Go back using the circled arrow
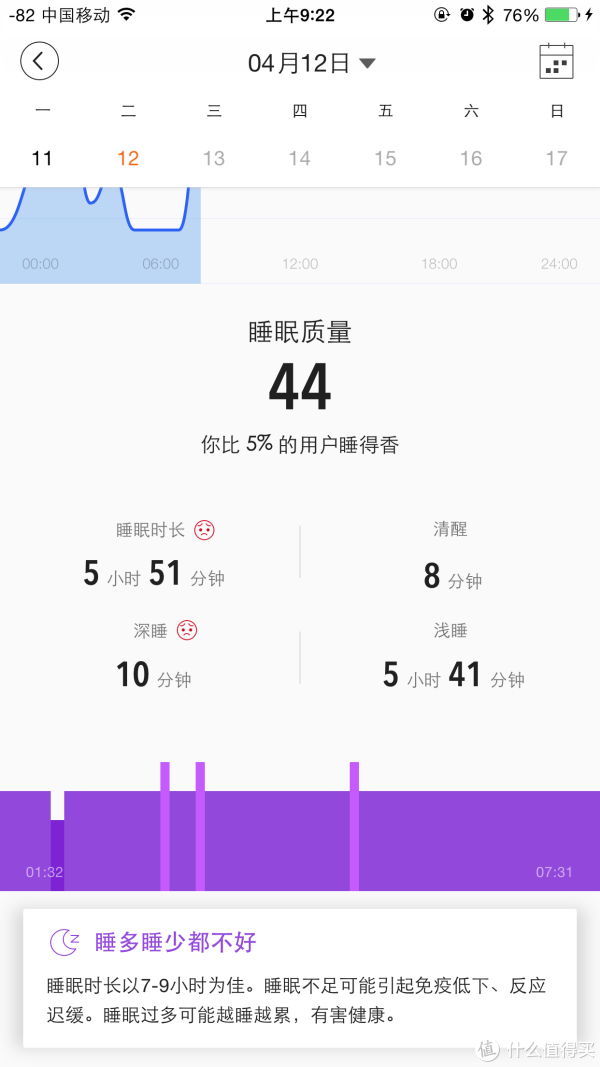Viewport: 600px width, 1067px height. [39, 61]
